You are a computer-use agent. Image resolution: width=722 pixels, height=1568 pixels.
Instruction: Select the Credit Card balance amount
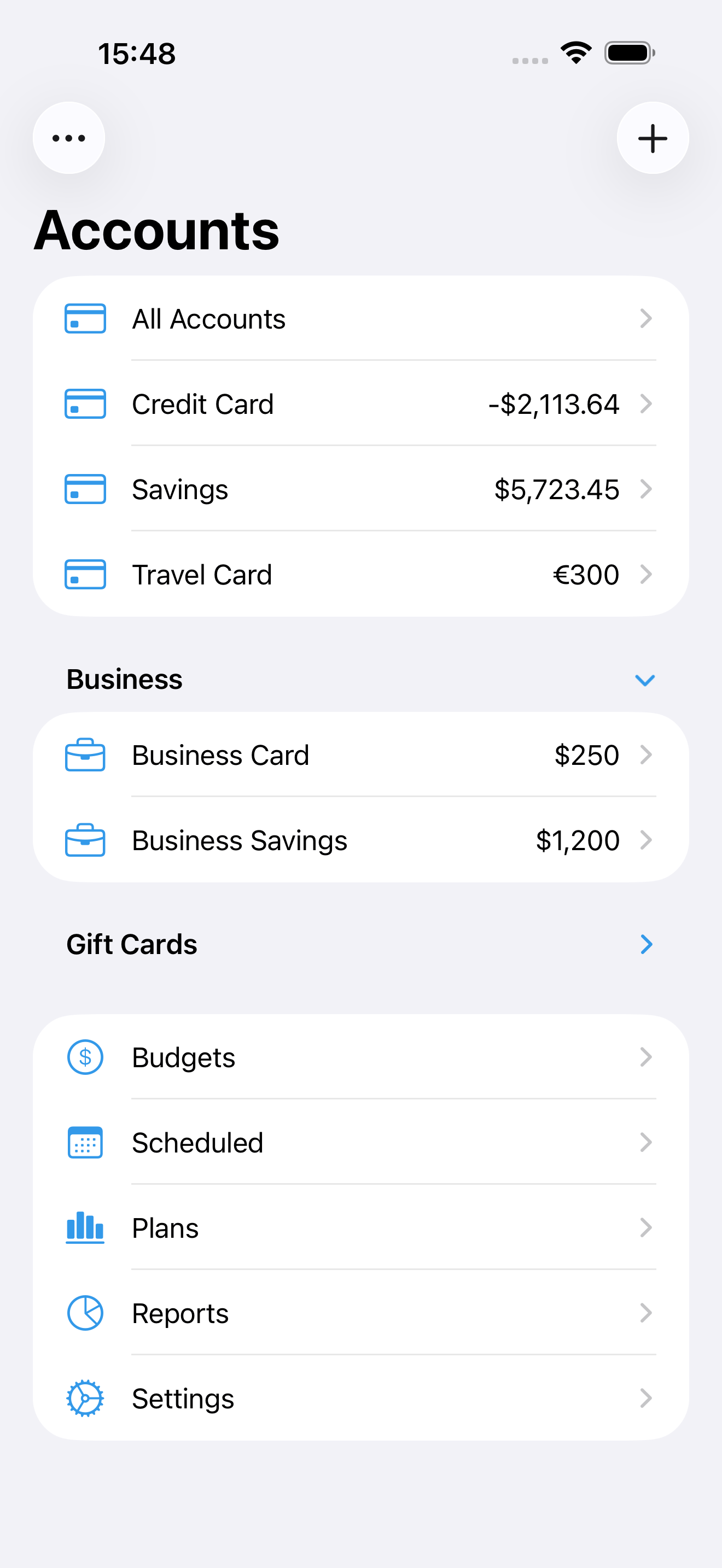pyautogui.click(x=554, y=403)
